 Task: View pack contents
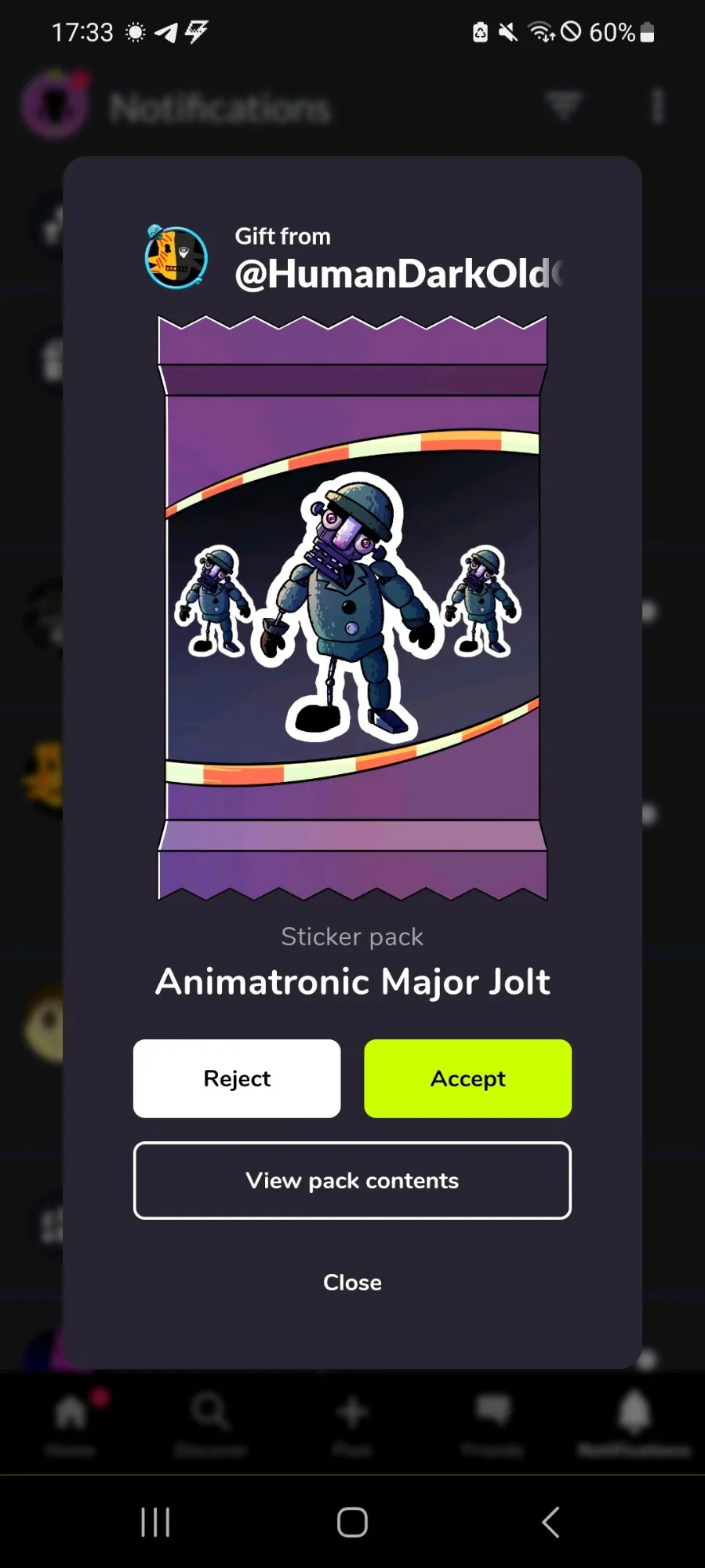[352, 1180]
